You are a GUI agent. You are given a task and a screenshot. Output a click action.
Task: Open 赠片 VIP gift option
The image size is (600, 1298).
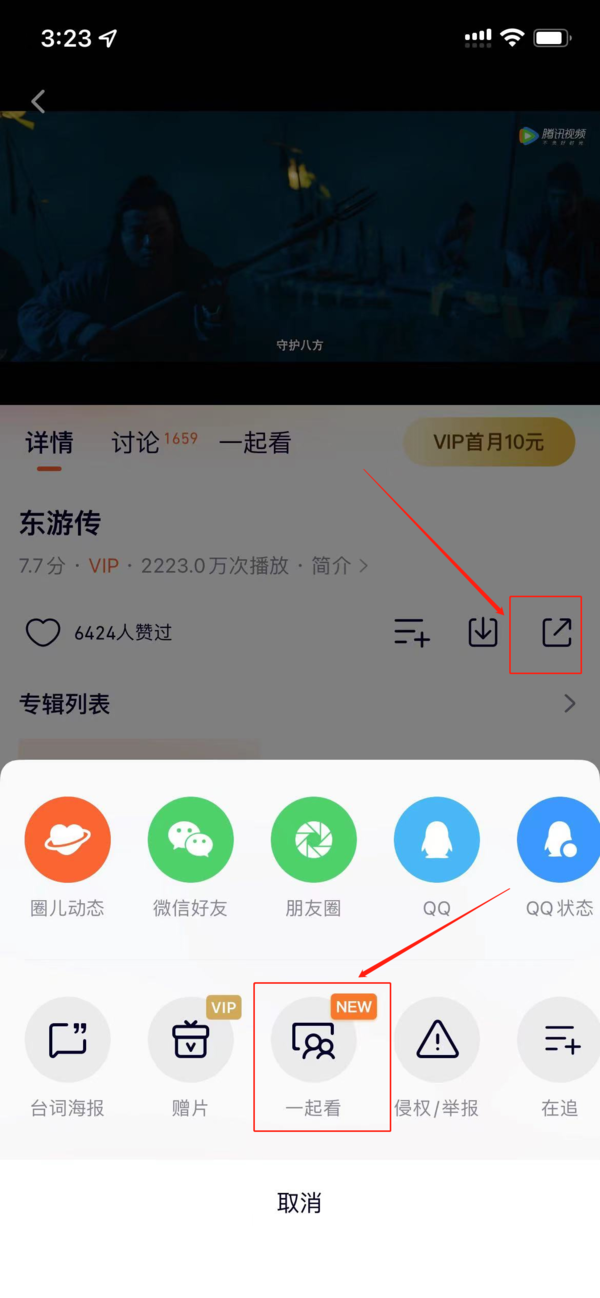point(190,1041)
